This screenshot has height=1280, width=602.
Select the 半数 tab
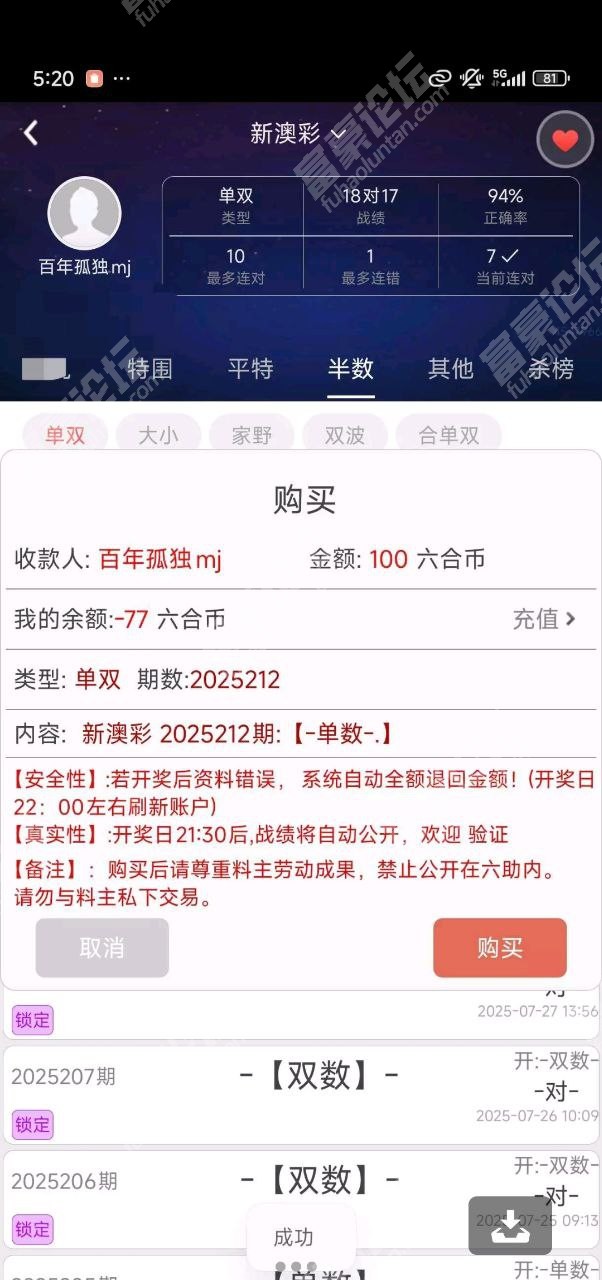click(x=350, y=368)
